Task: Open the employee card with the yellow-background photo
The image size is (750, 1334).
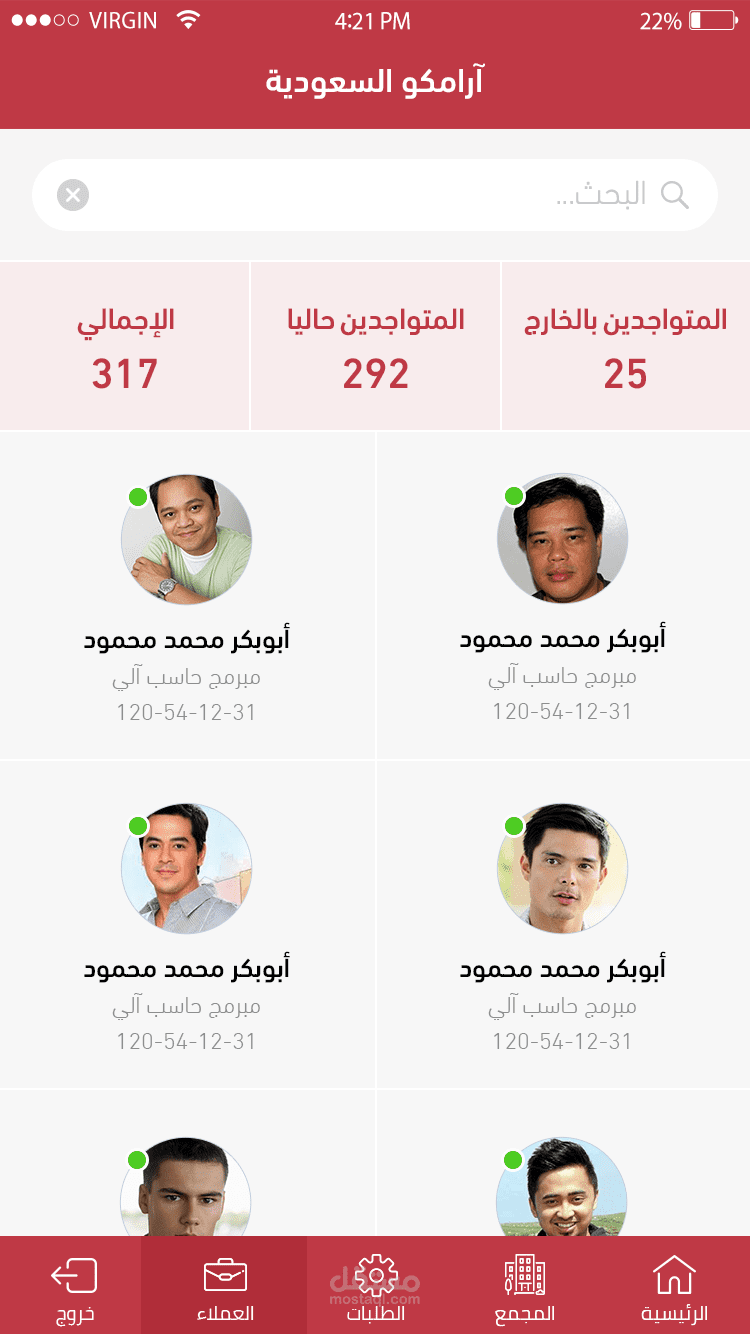Action: coord(563,924)
